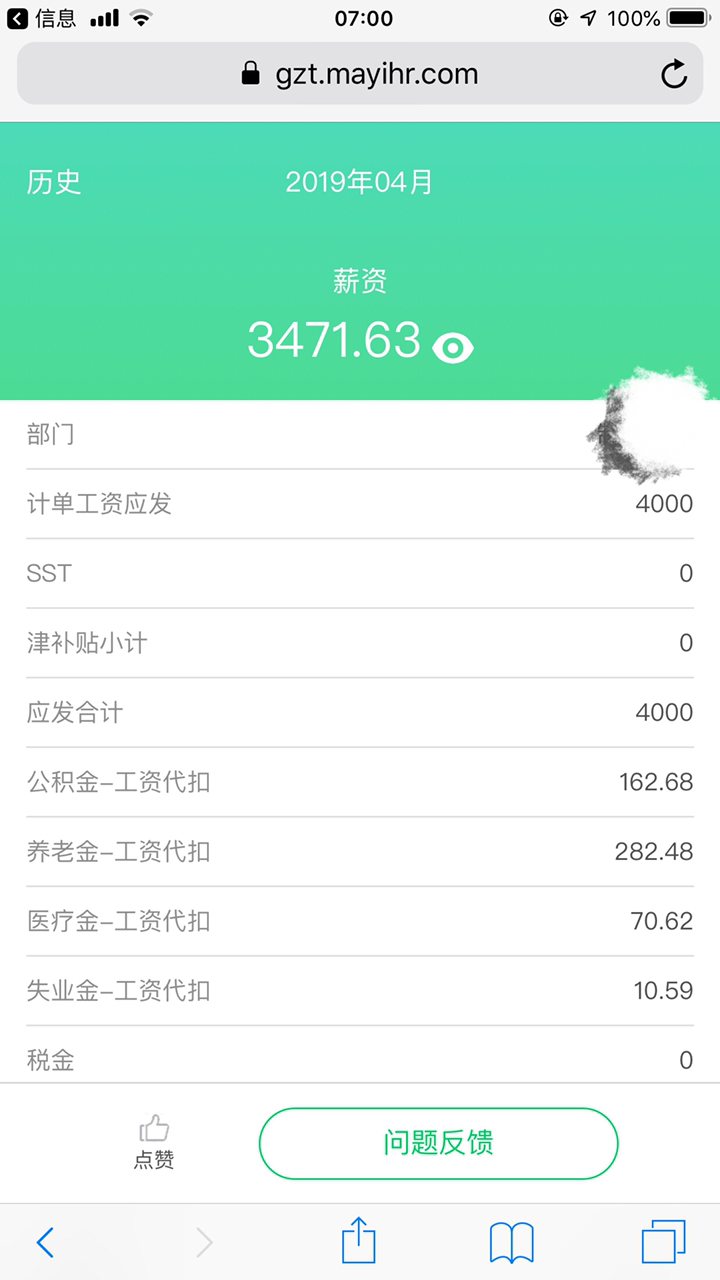Show open Safari tabs
The image size is (720, 1280).
(663, 1242)
